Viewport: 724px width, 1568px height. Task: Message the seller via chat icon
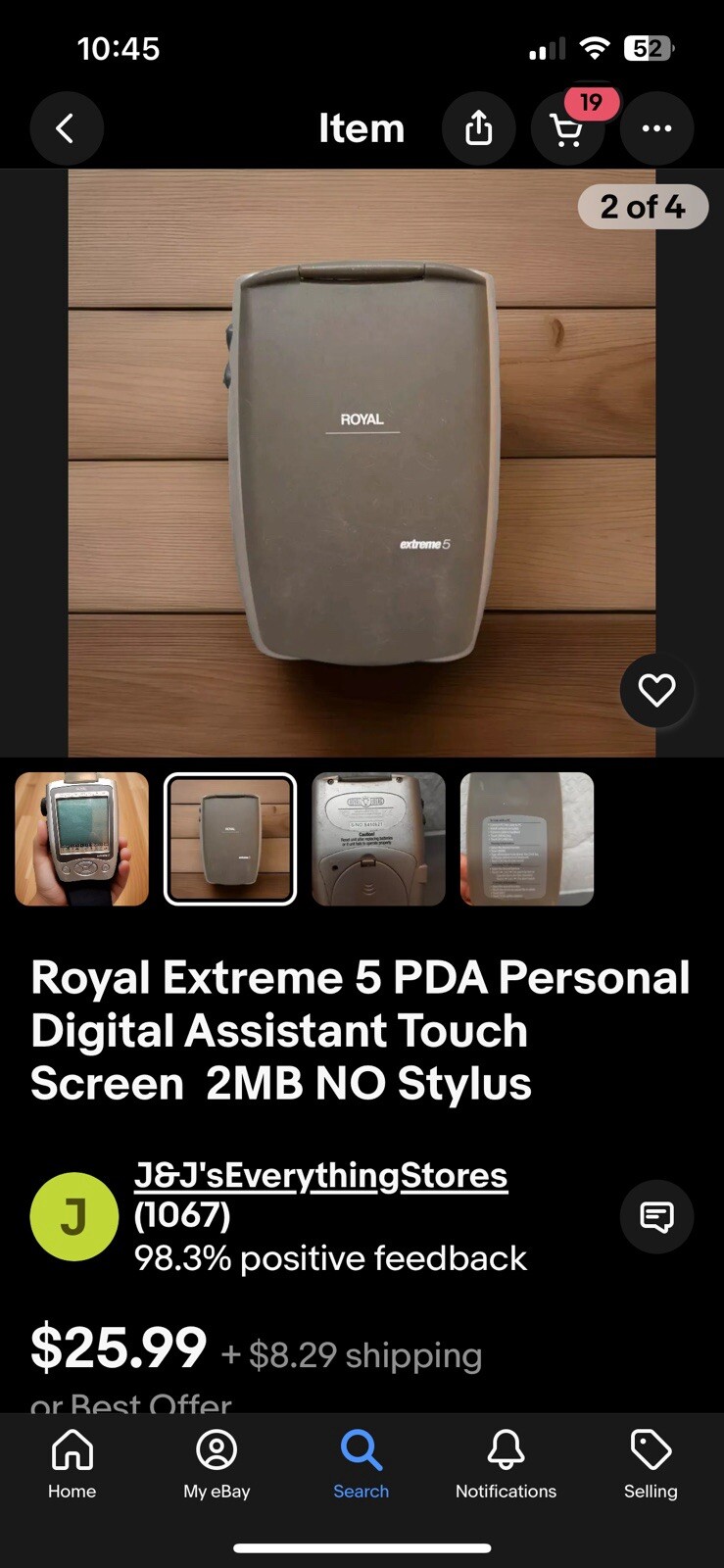pos(656,1216)
